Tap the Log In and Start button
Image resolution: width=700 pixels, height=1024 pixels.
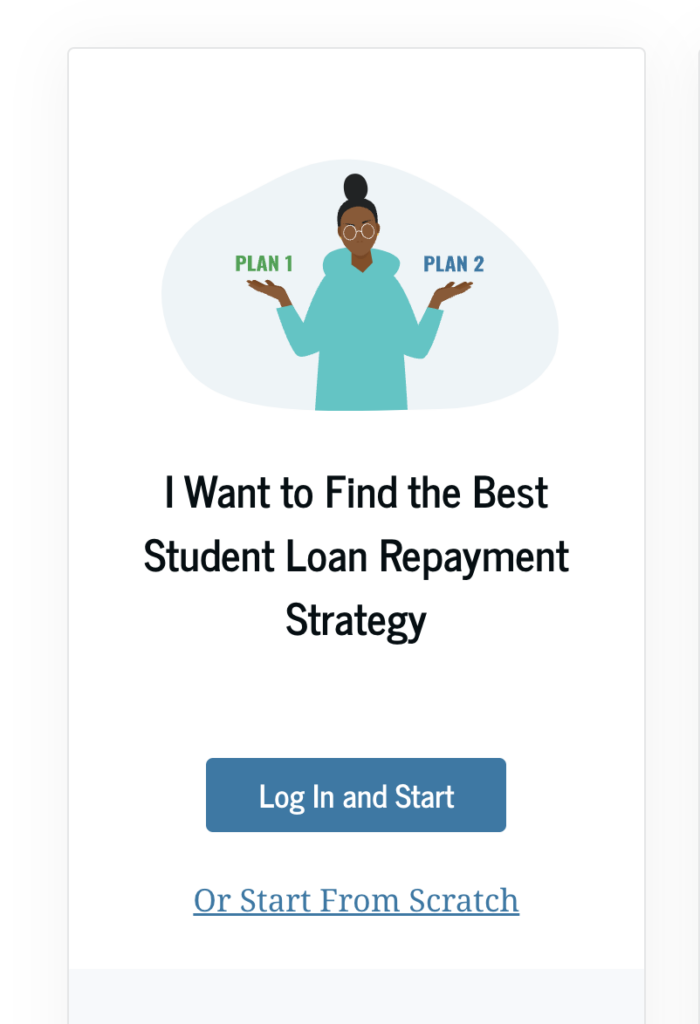click(356, 795)
